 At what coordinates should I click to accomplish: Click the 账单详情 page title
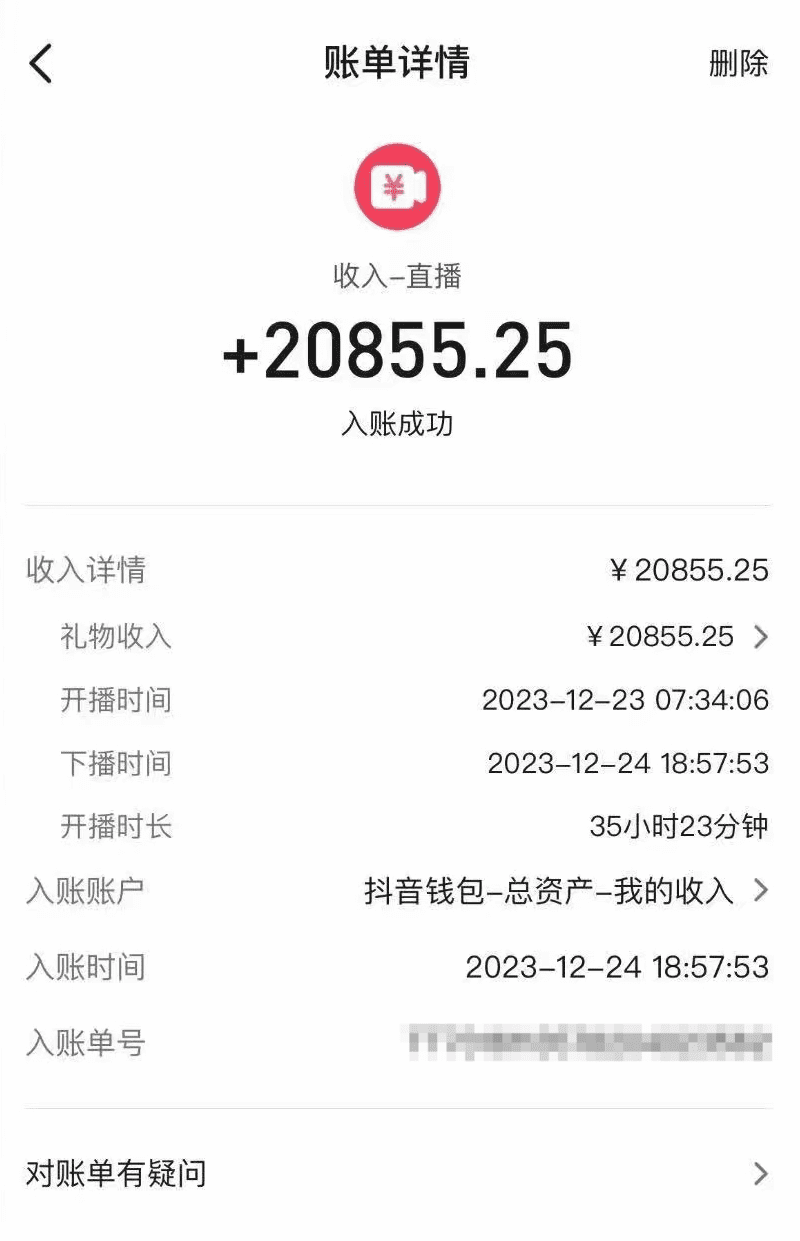point(397,62)
